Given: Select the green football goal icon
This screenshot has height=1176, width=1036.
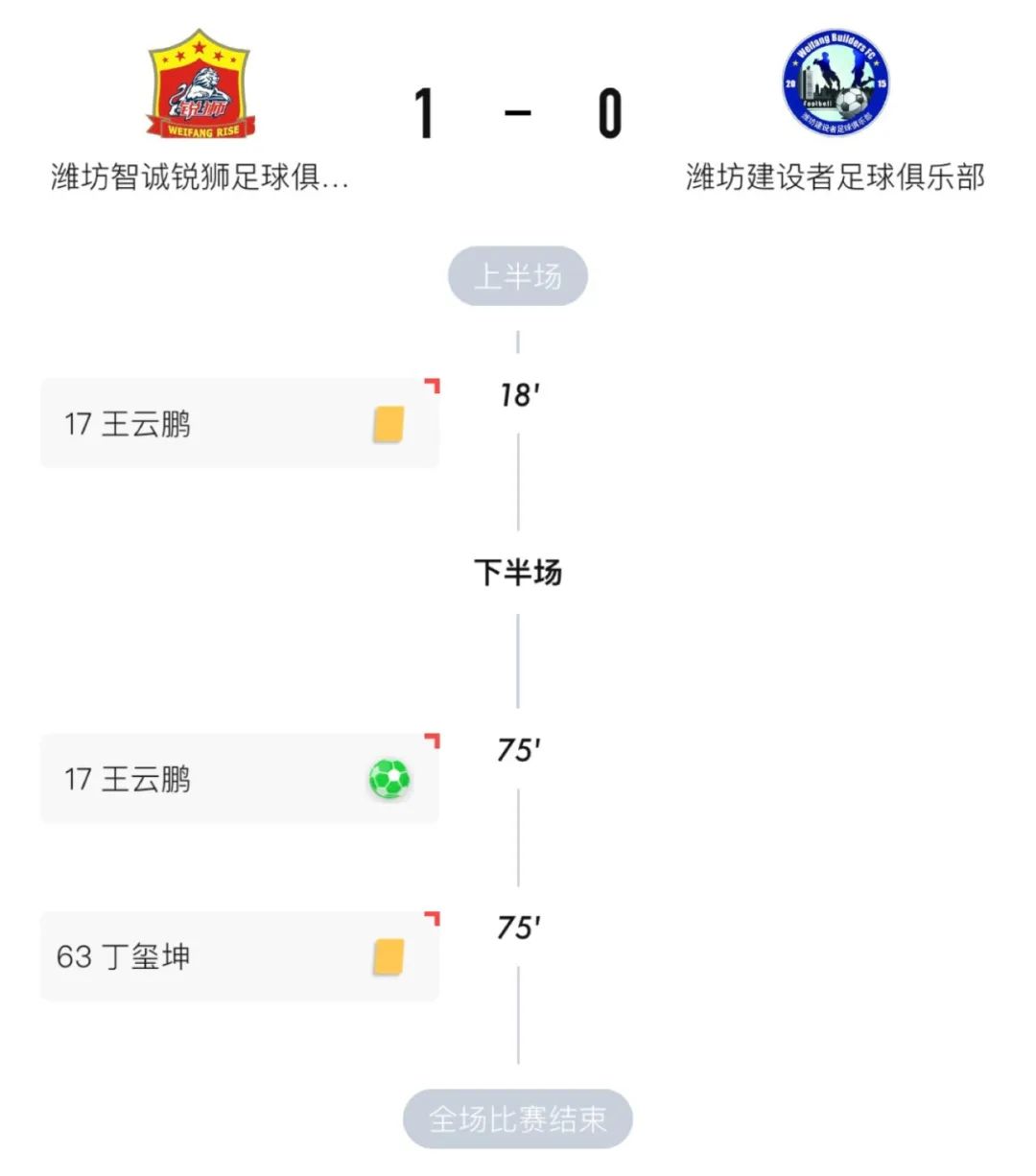Looking at the screenshot, I should pos(389,779).
